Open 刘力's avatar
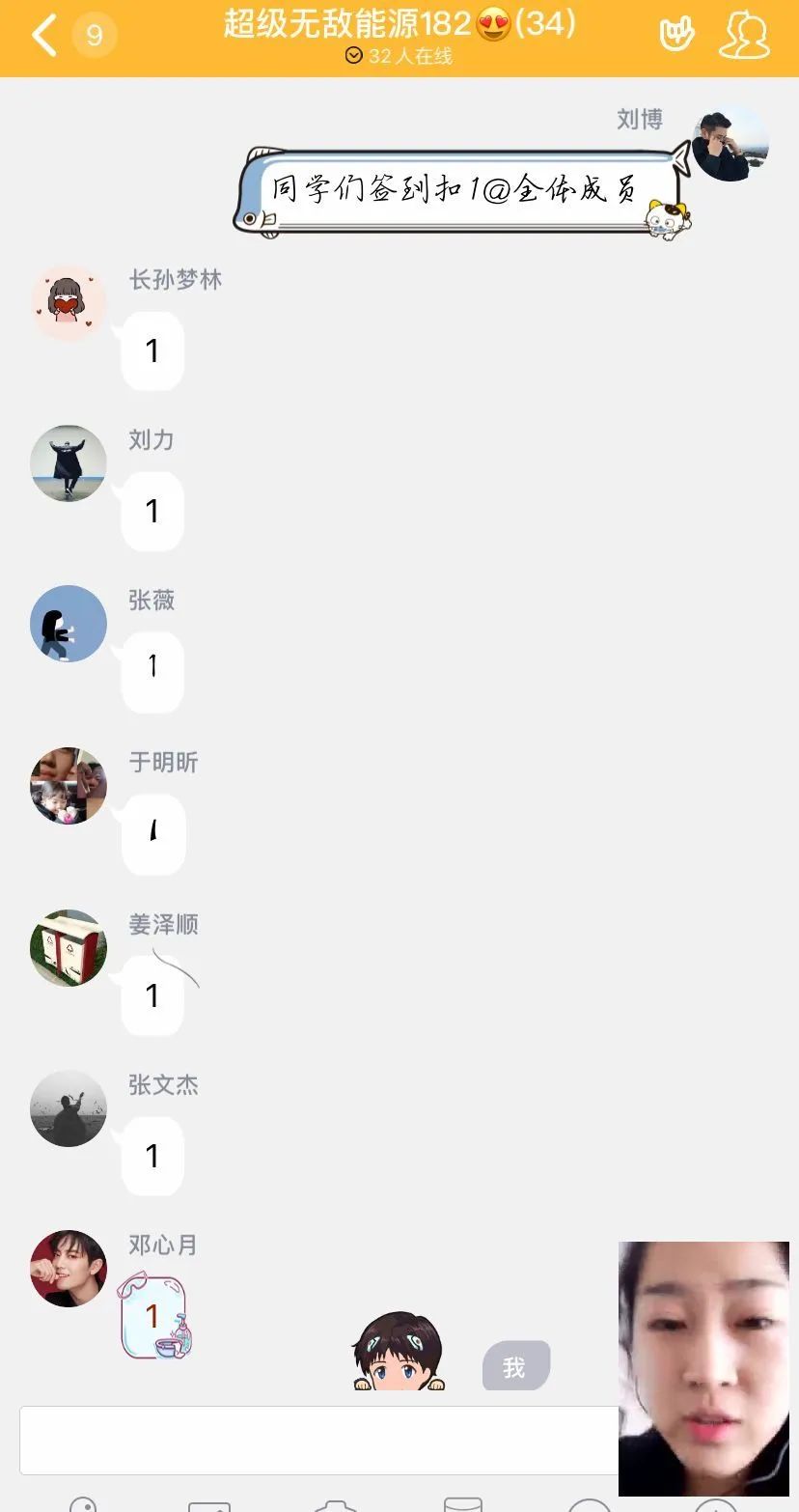Image resolution: width=799 pixels, height=1512 pixels. pyautogui.click(x=69, y=463)
